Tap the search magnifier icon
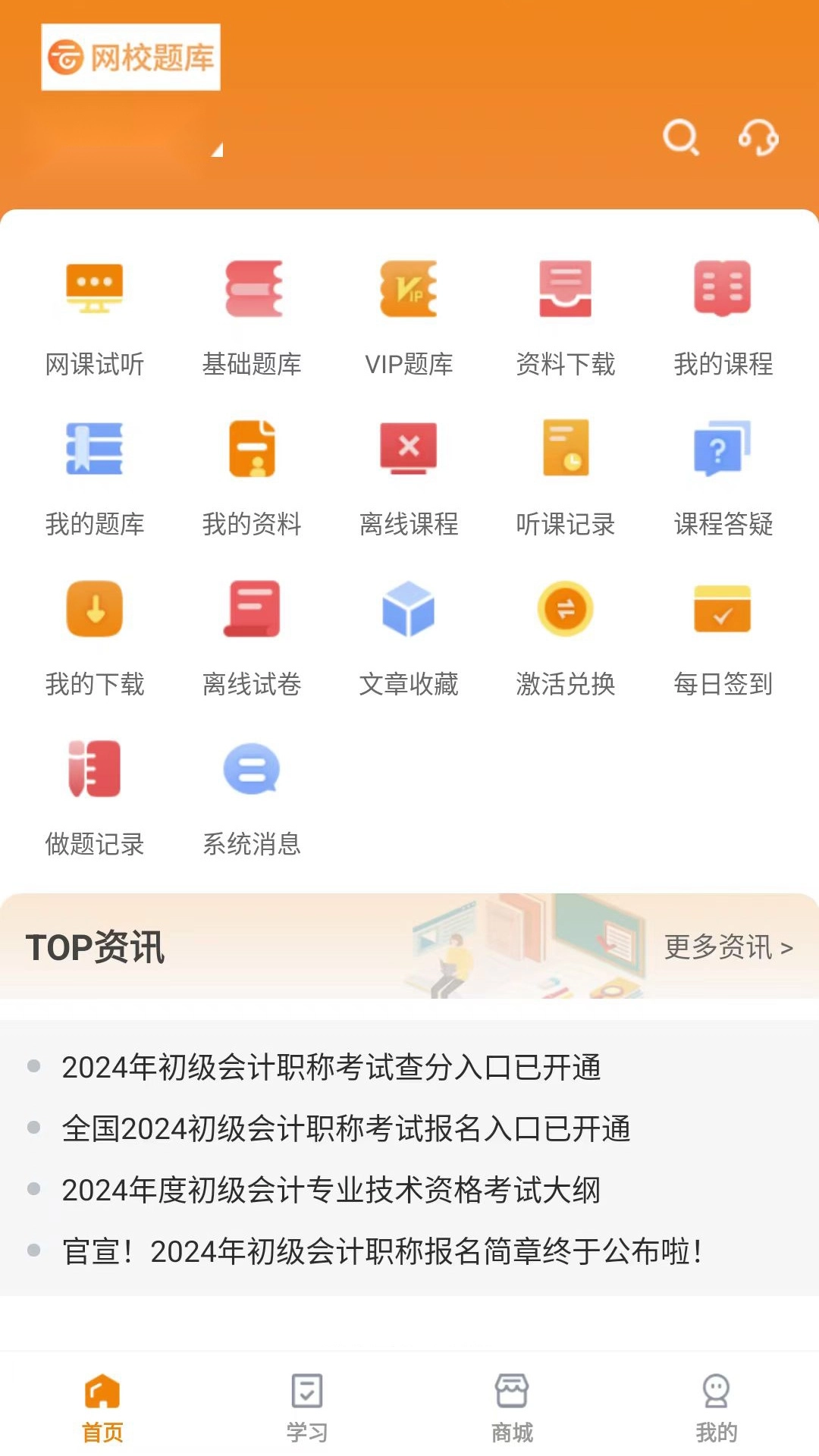 pyautogui.click(x=680, y=138)
